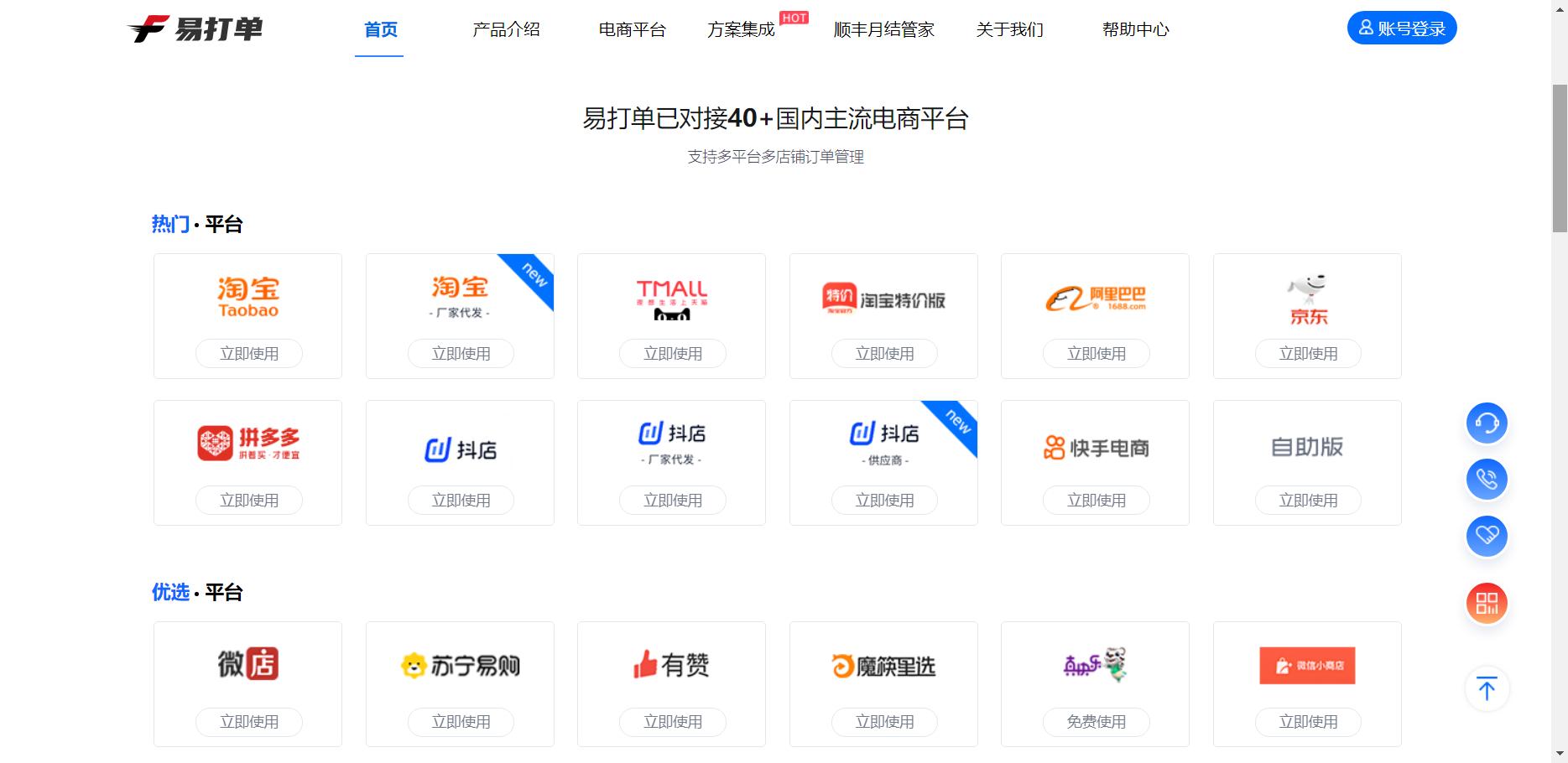Select 立即使用 under 快手电商
The image size is (1568, 763).
tap(1096, 500)
